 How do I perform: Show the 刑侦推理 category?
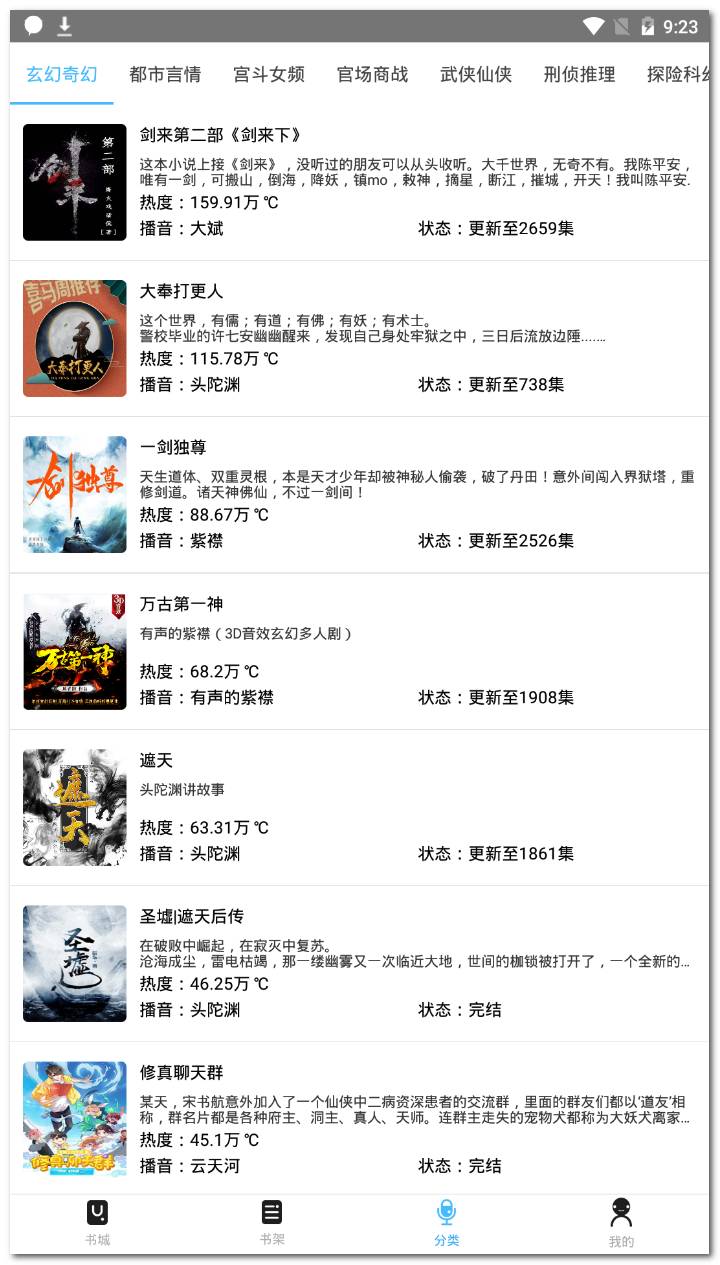[x=579, y=74]
